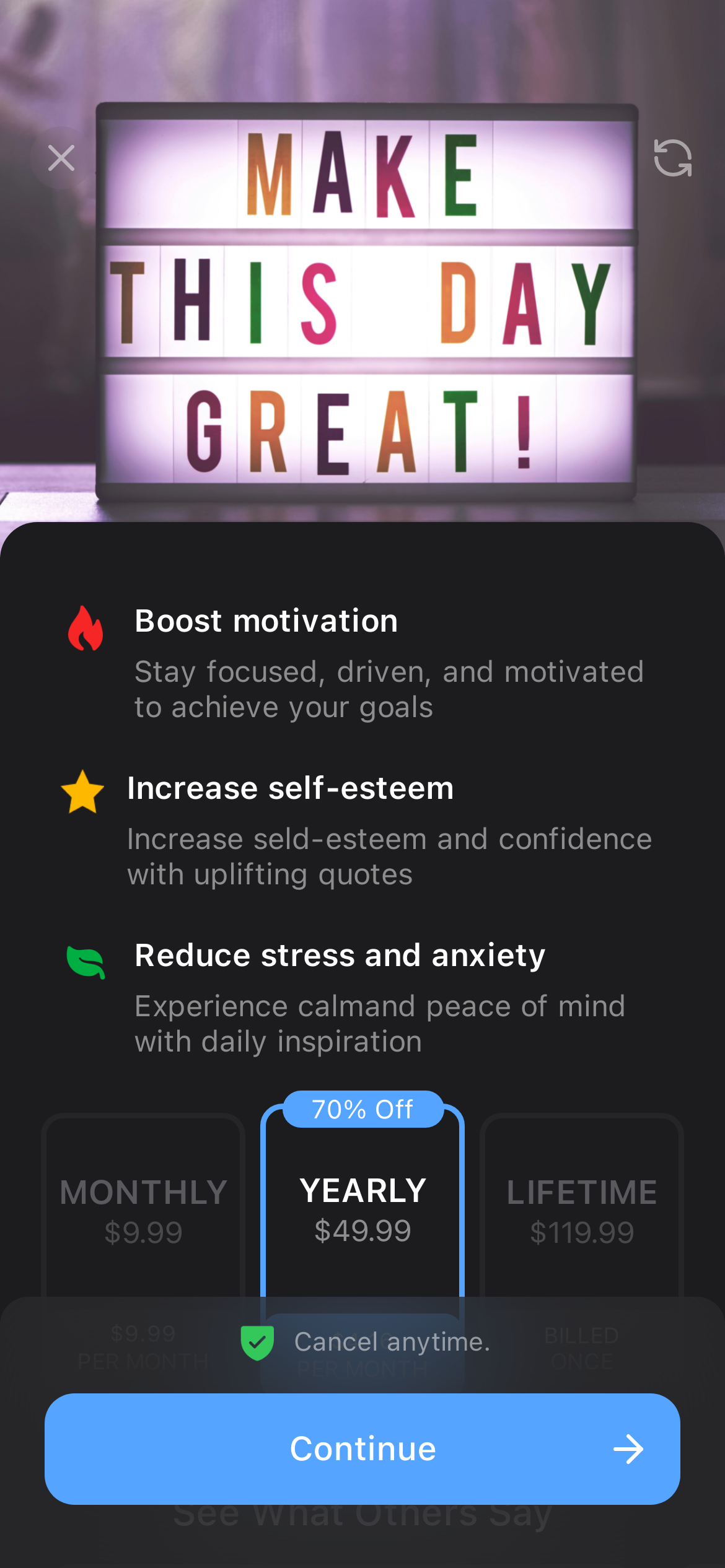Choose the Yearly $49.99 plan
This screenshot has width=725, height=1568.
point(362,1211)
